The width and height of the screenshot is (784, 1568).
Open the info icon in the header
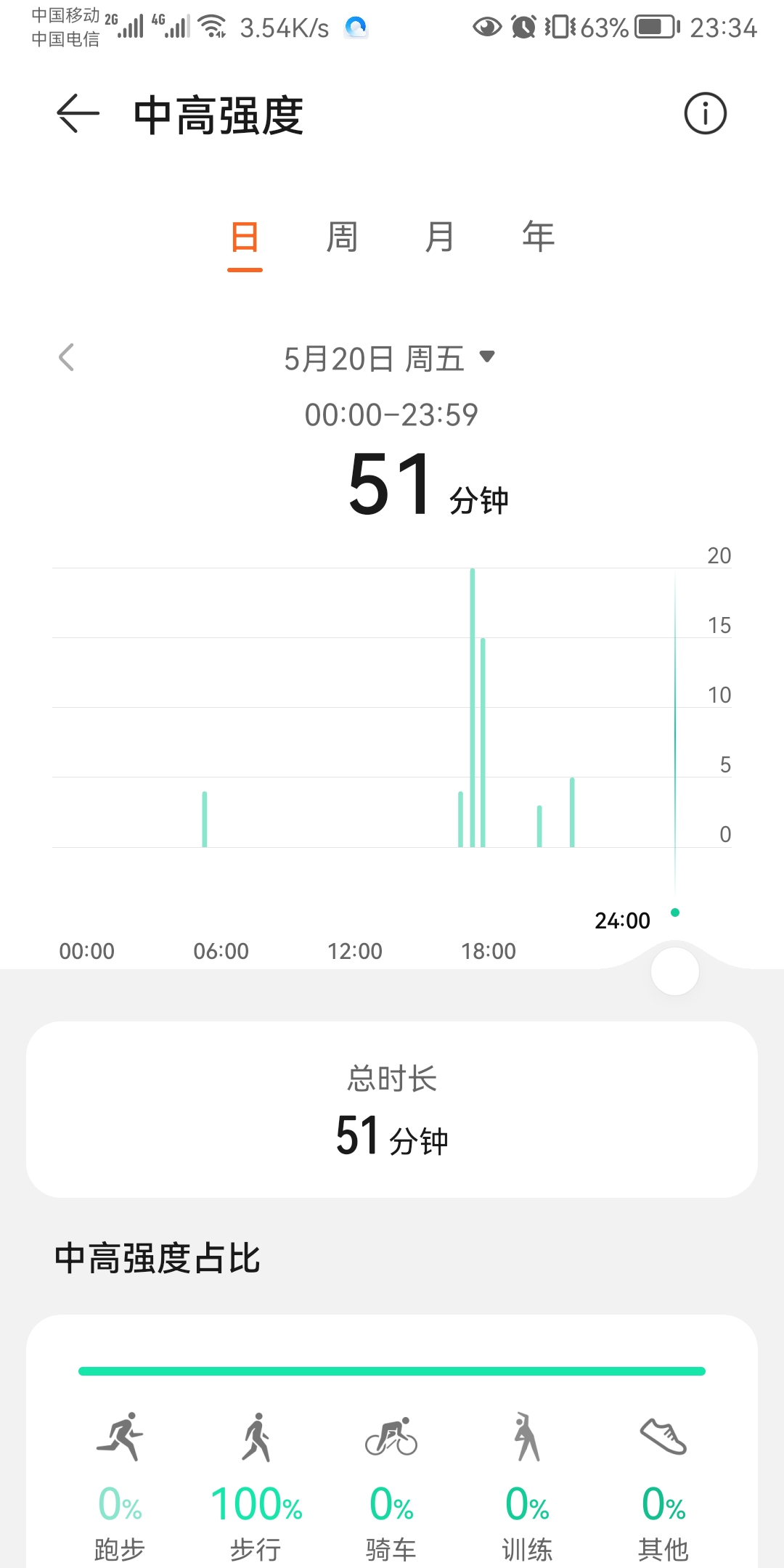coord(705,114)
